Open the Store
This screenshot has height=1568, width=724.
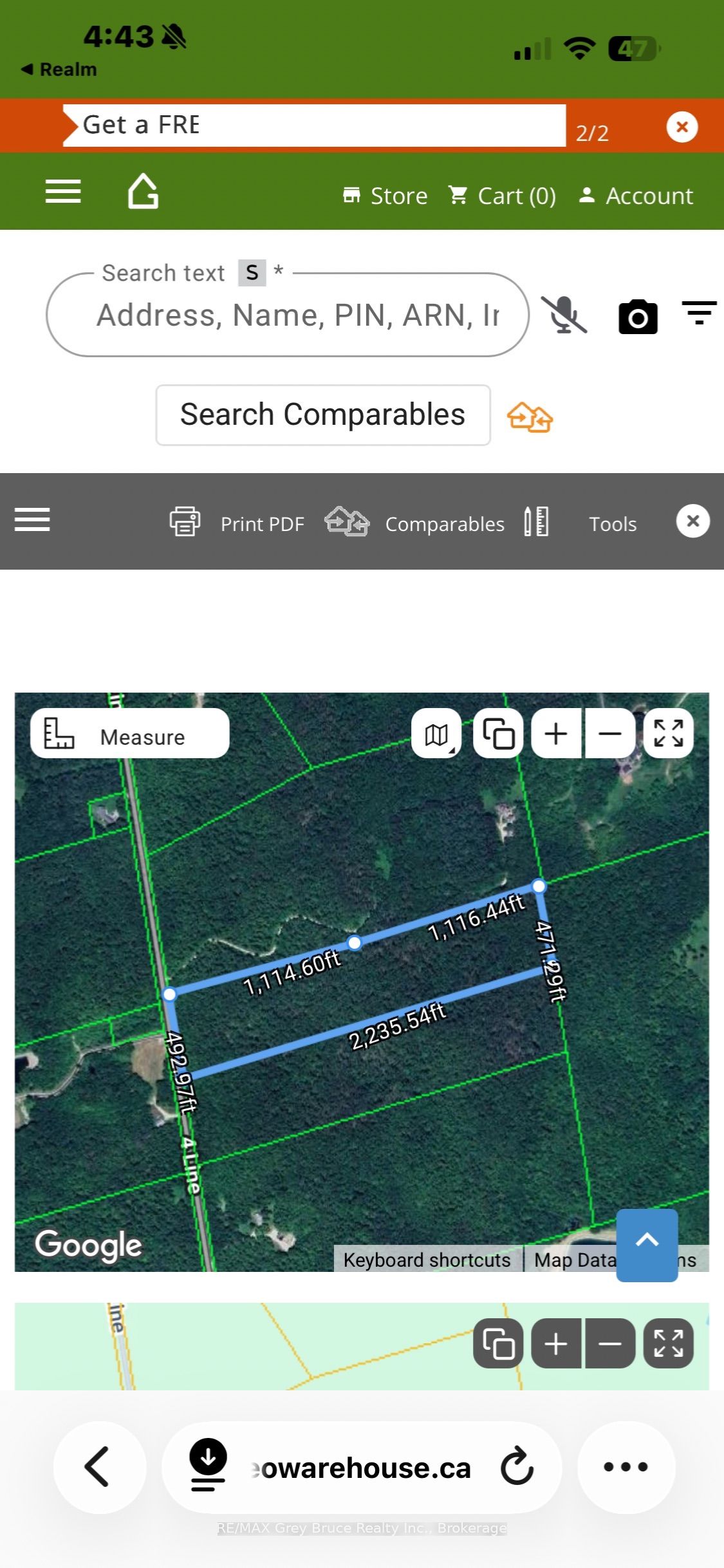click(385, 196)
